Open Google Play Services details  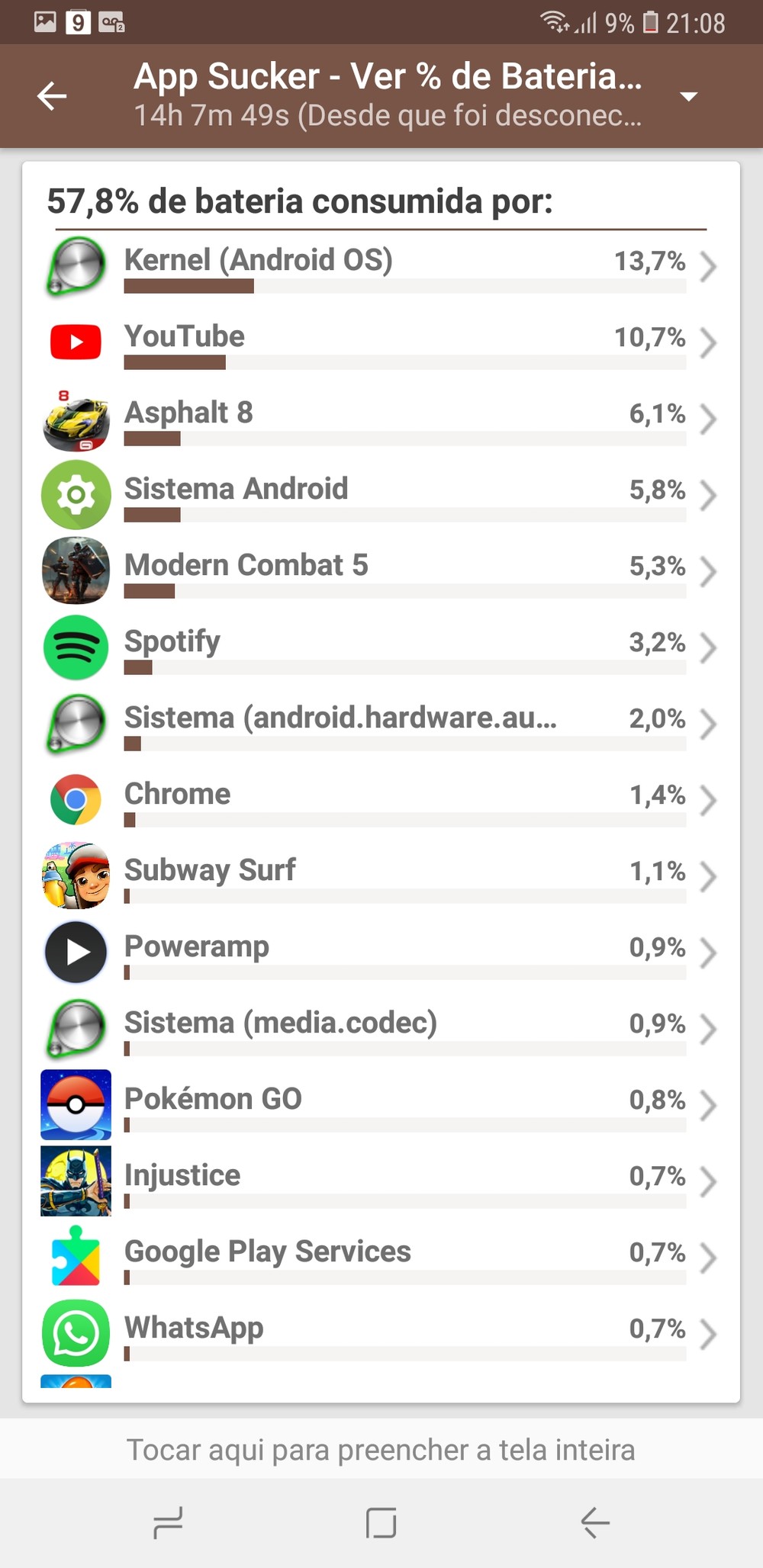pos(381,1257)
